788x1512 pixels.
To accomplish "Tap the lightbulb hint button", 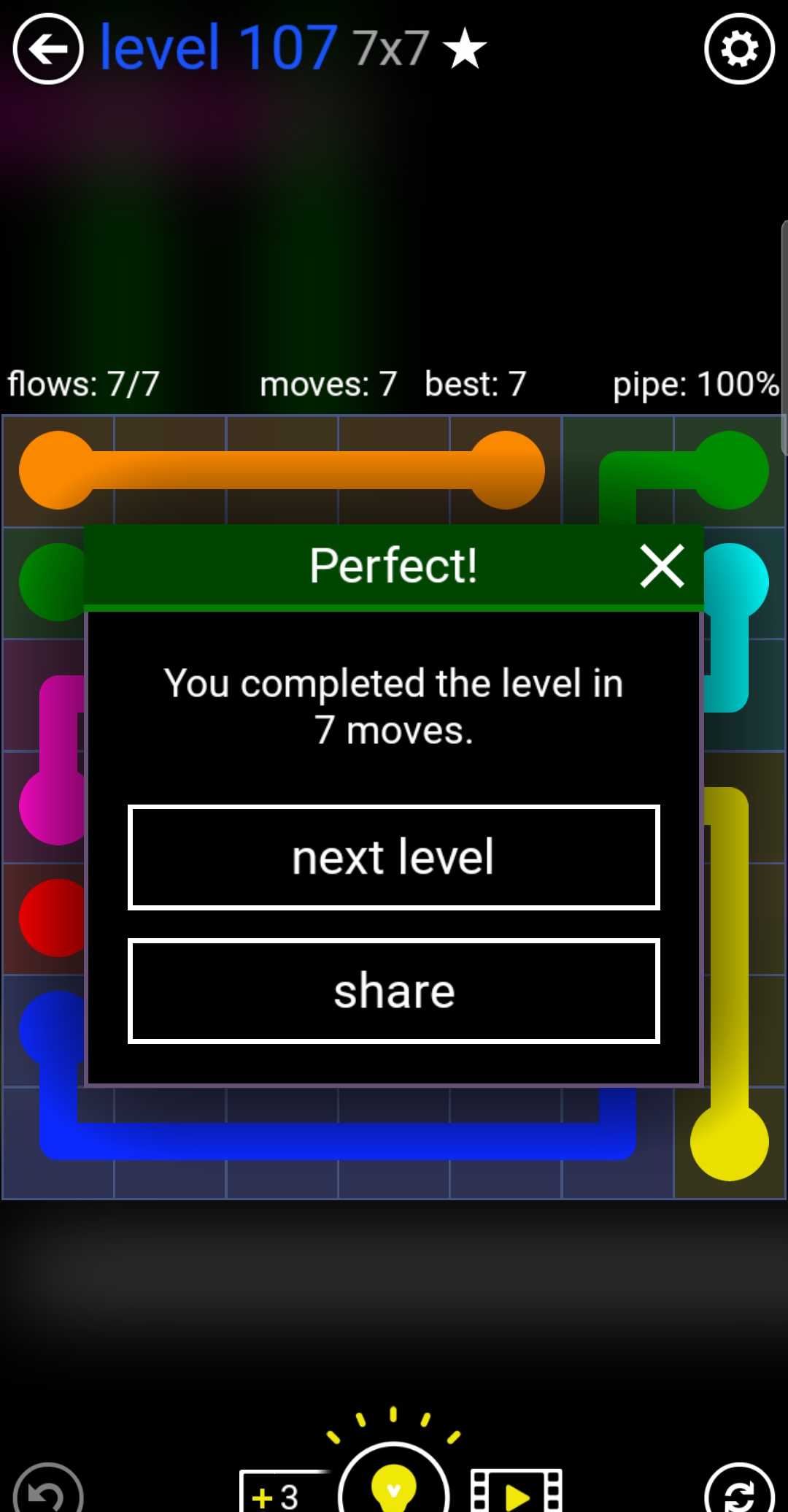I will click(x=394, y=1482).
